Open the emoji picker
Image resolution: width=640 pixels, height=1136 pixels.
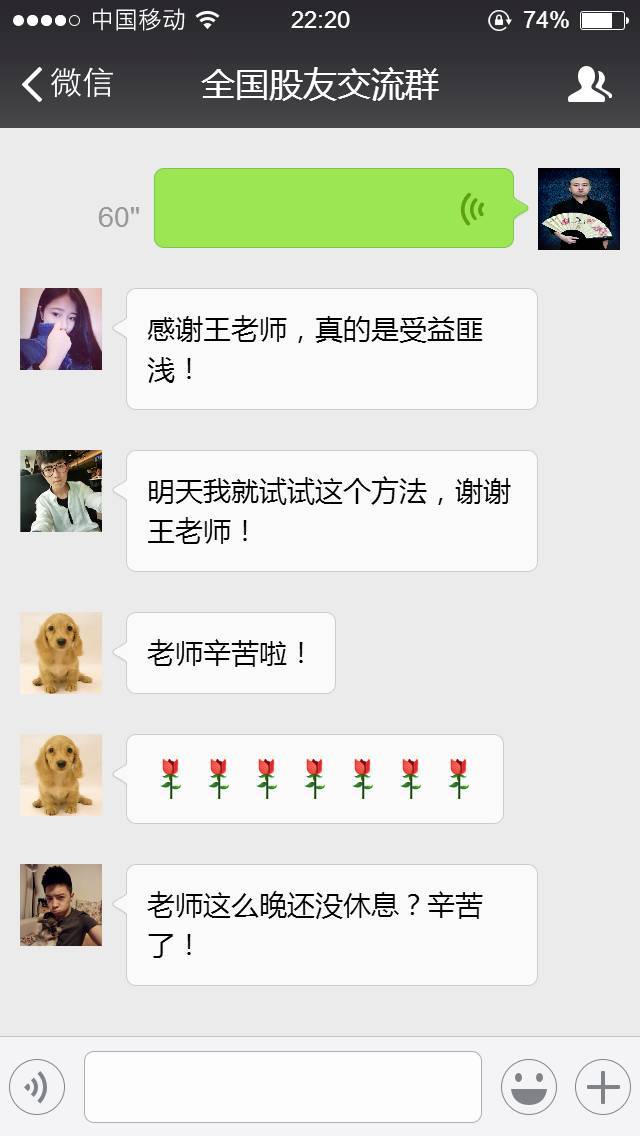click(528, 1087)
